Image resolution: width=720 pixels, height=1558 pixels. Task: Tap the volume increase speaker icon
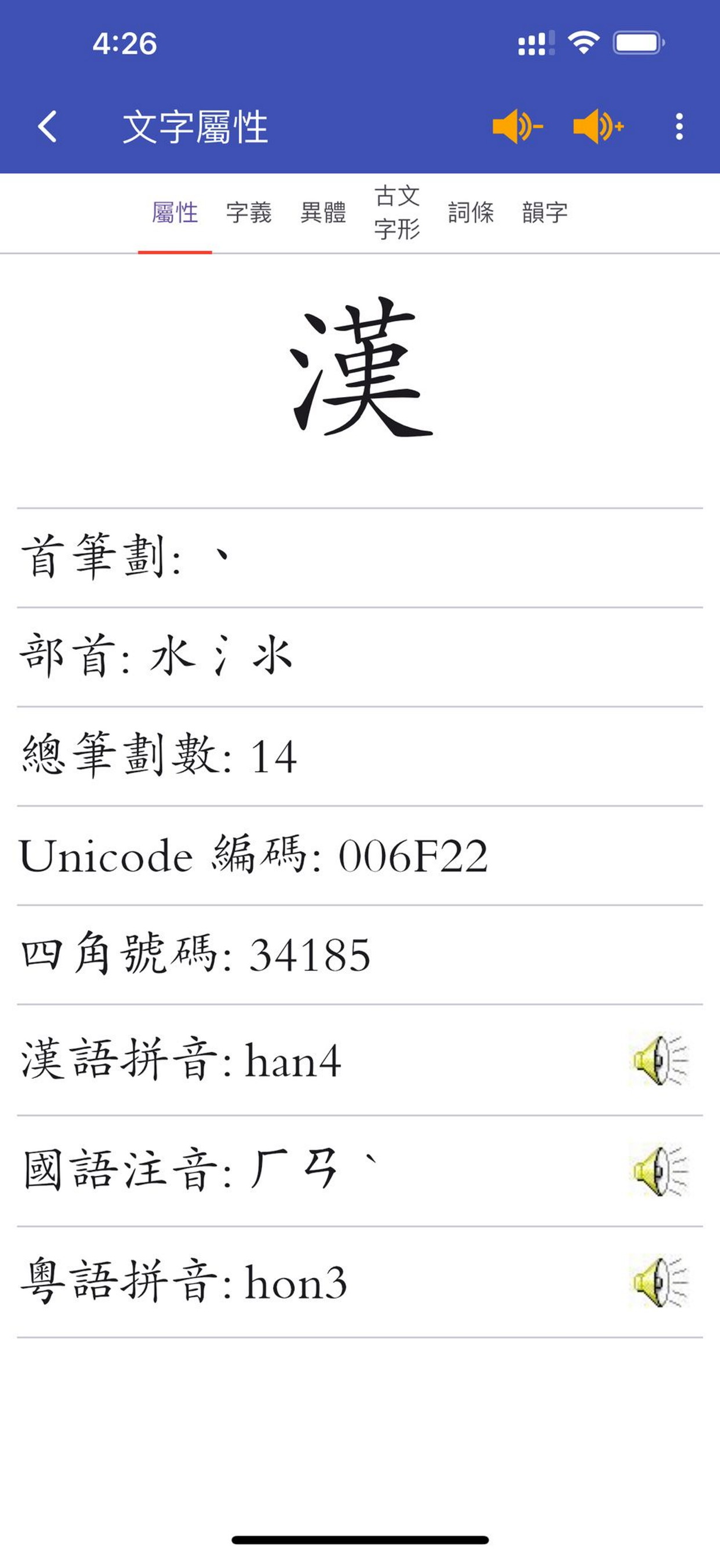pyautogui.click(x=598, y=127)
